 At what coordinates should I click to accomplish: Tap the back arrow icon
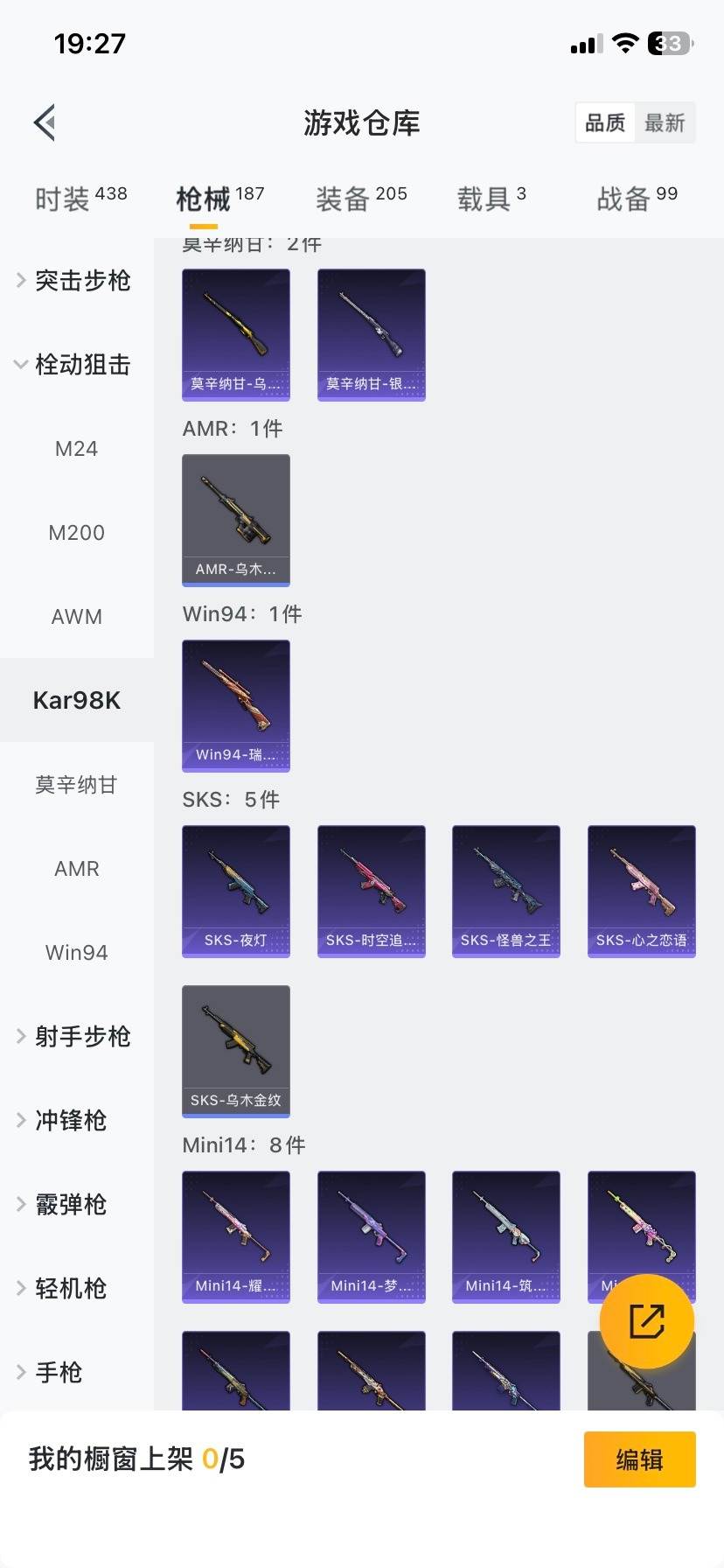point(44,122)
